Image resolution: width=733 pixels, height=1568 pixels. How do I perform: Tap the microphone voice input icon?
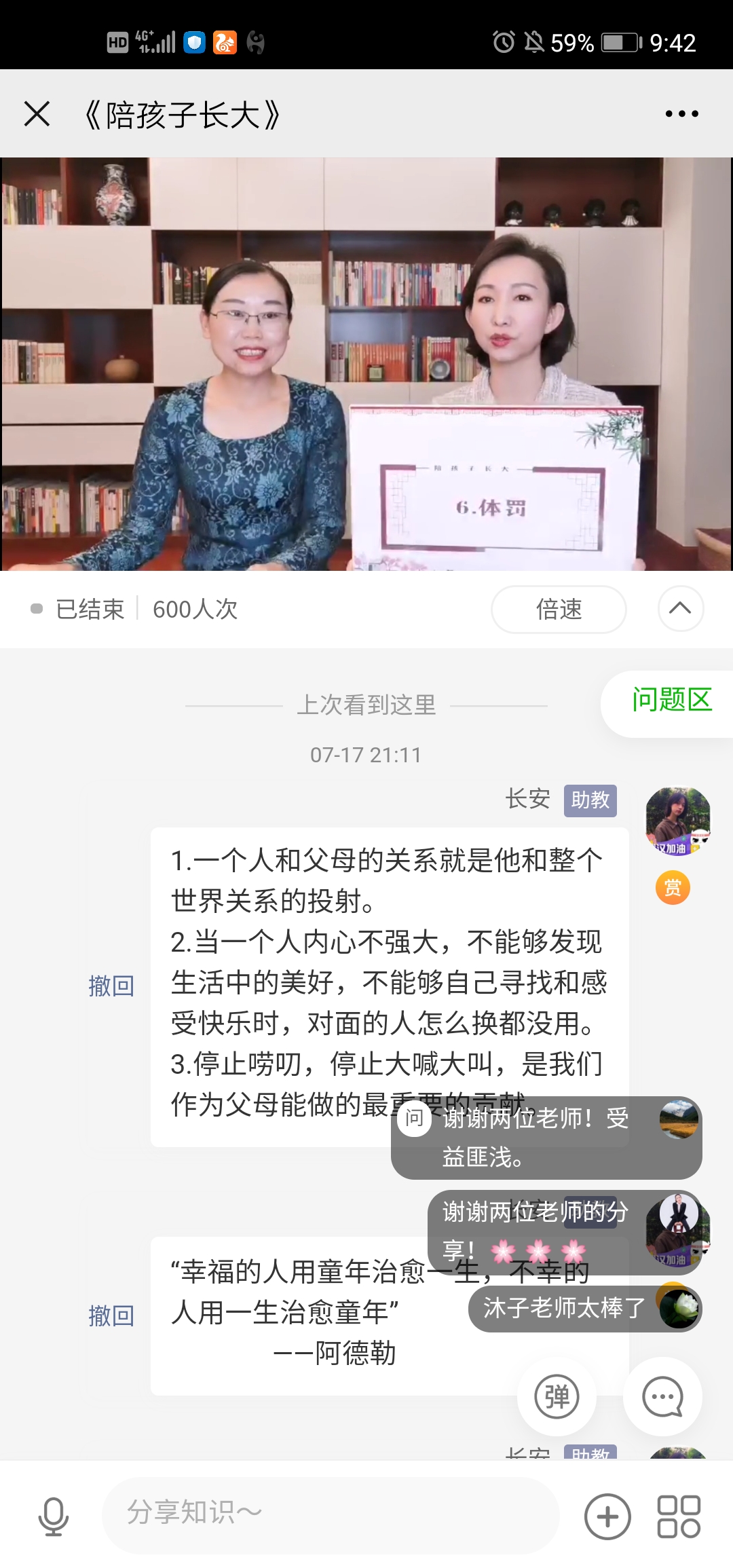tap(54, 1516)
